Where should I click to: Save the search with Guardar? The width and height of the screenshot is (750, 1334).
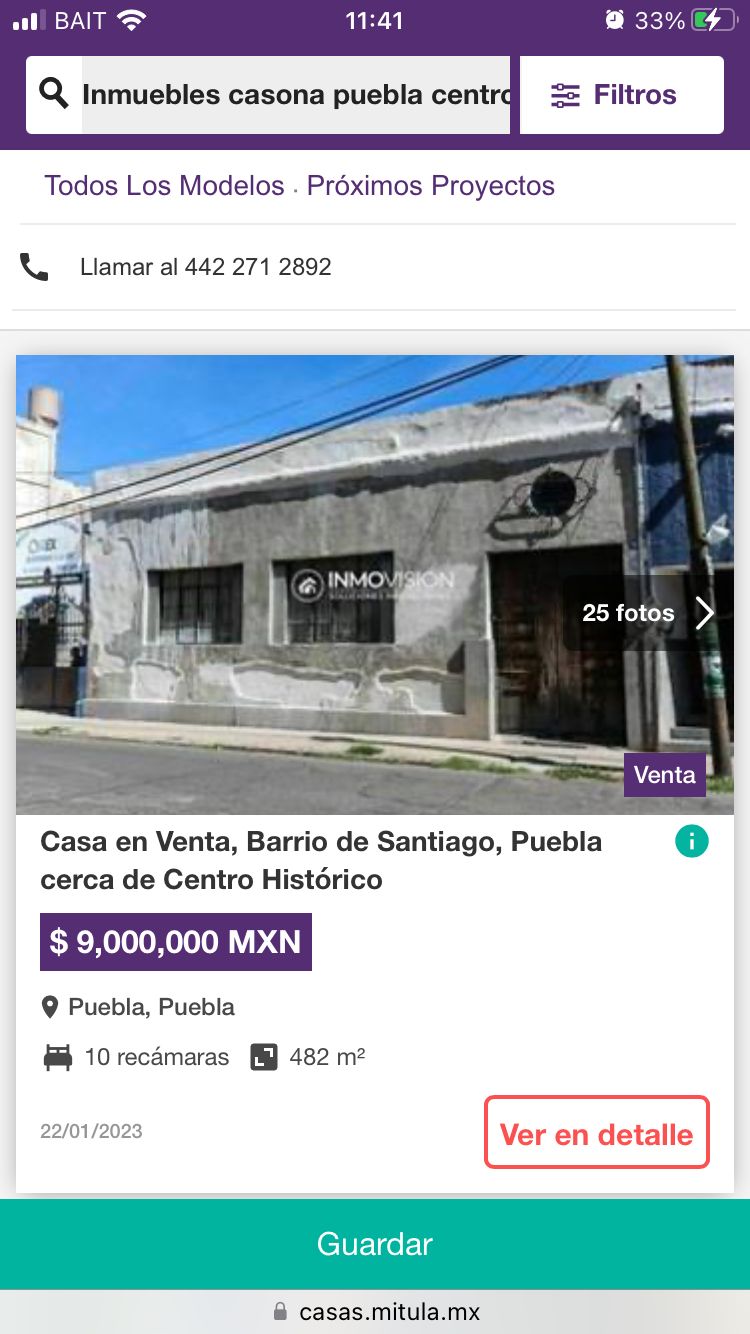pyautogui.click(x=375, y=1244)
